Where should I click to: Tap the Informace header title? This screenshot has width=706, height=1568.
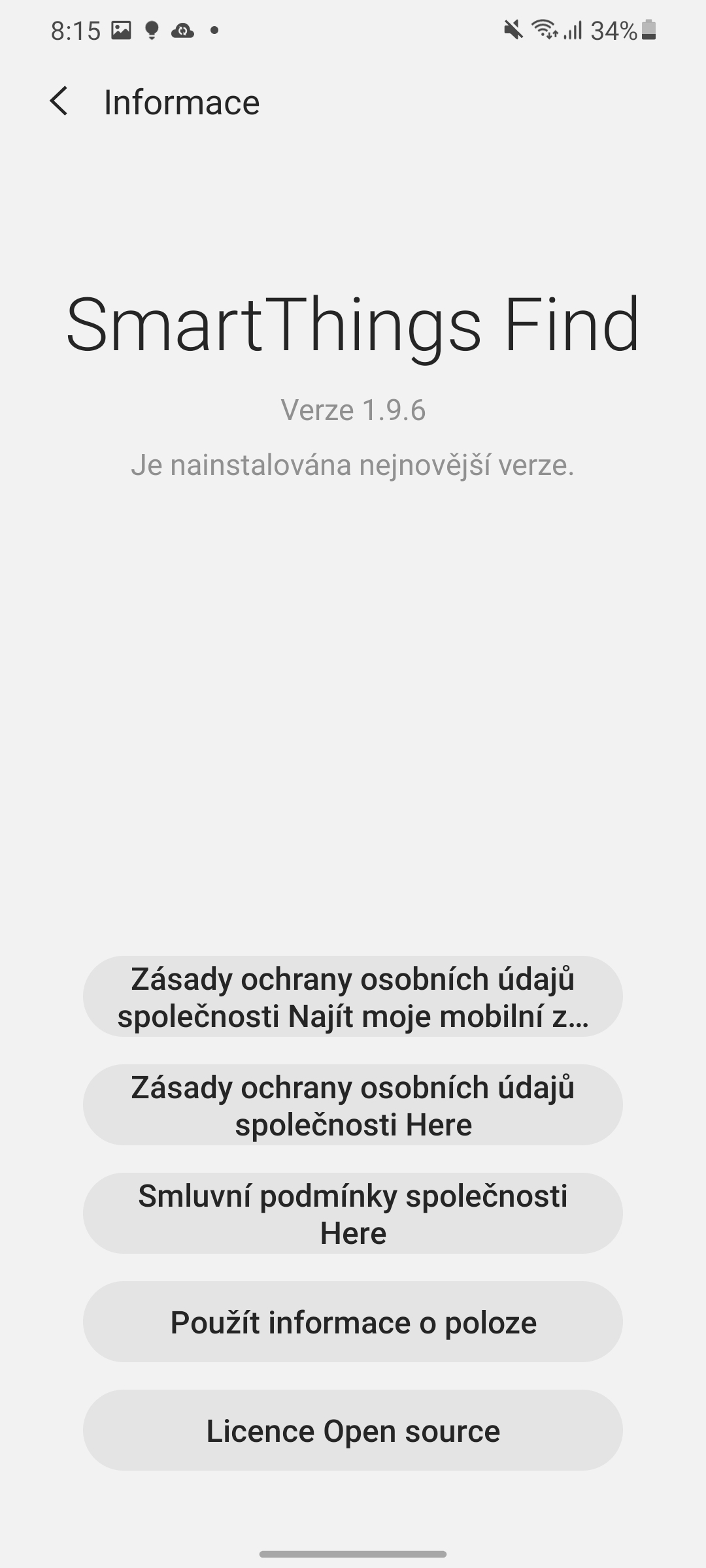point(182,102)
